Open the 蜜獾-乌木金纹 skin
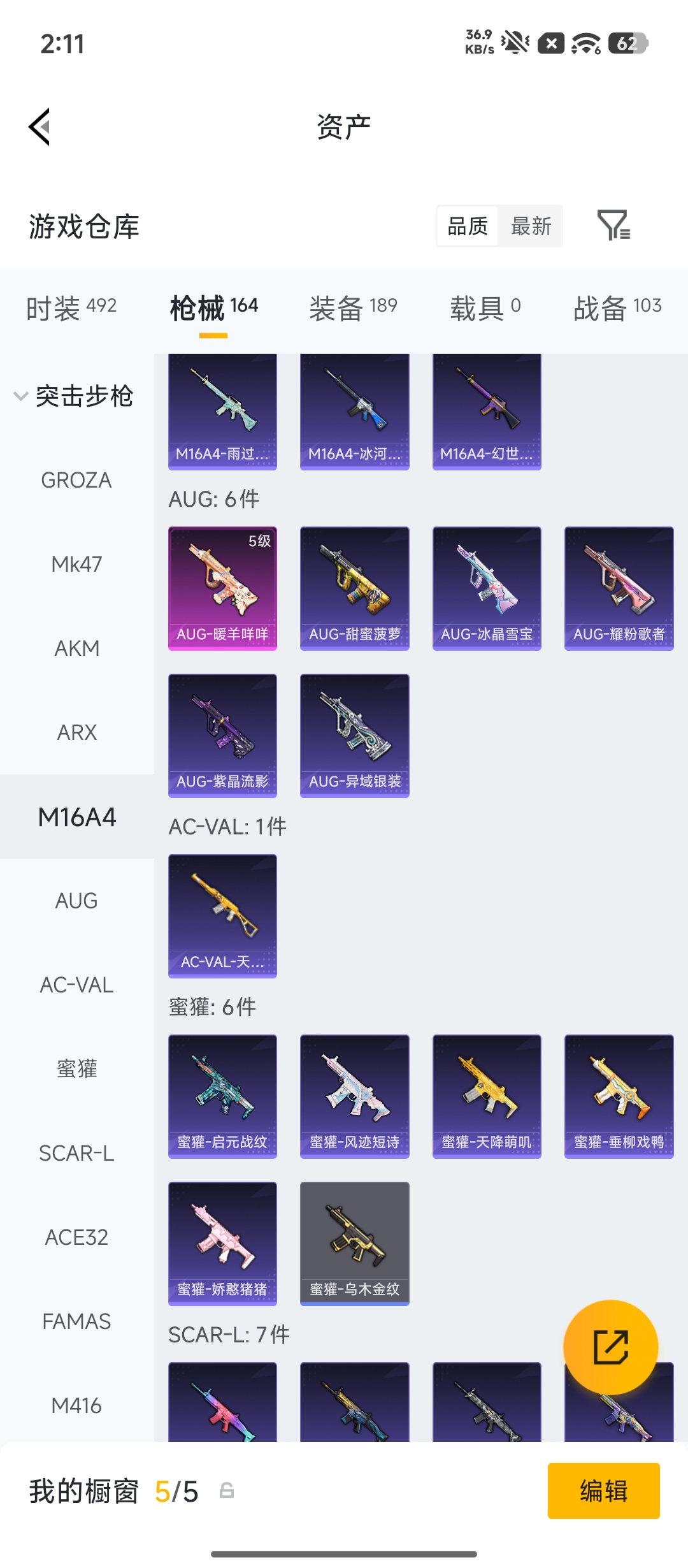This screenshot has width=688, height=1568. 354,1243
